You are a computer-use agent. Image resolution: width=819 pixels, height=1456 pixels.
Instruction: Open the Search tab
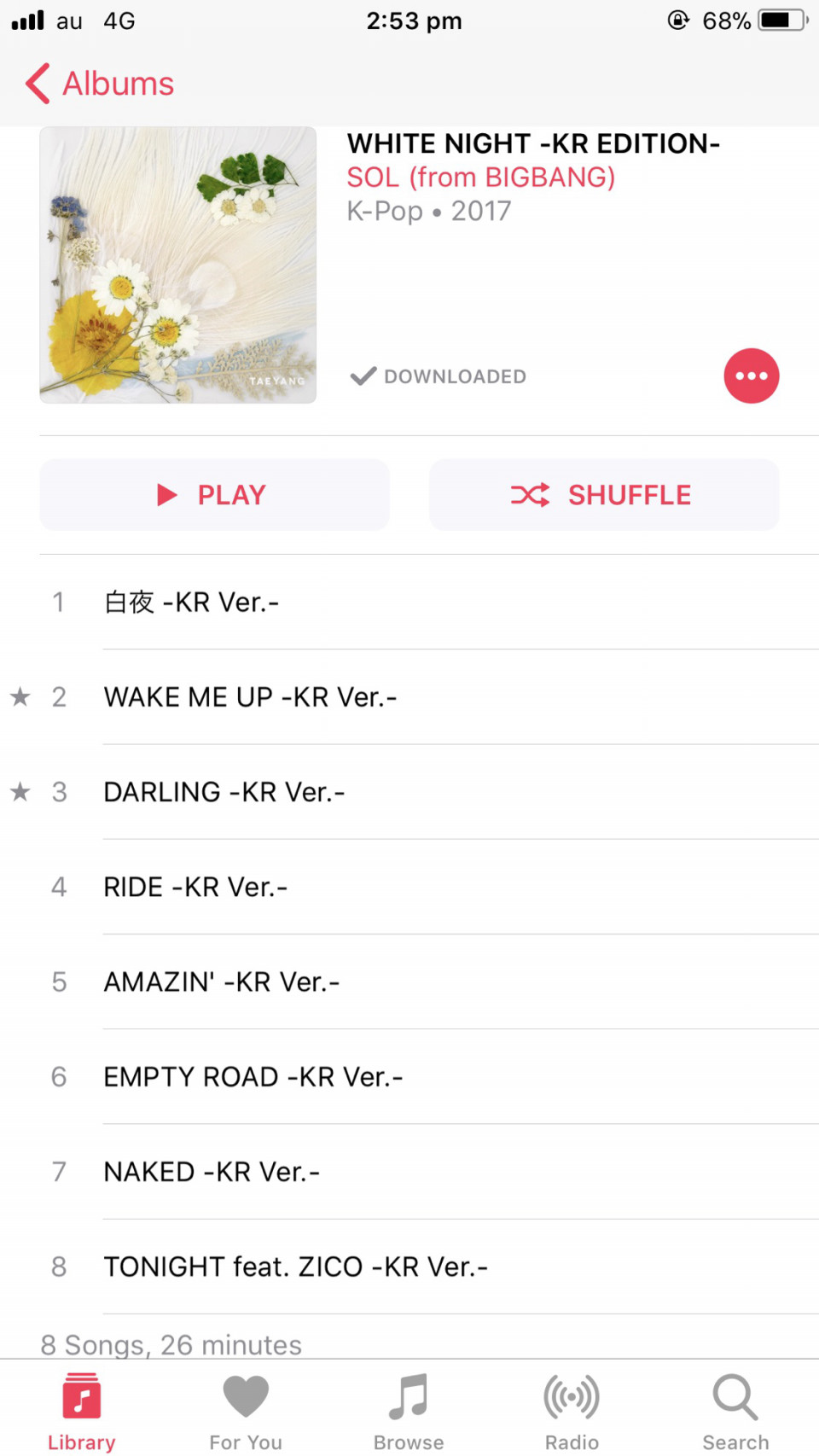pos(735,1411)
